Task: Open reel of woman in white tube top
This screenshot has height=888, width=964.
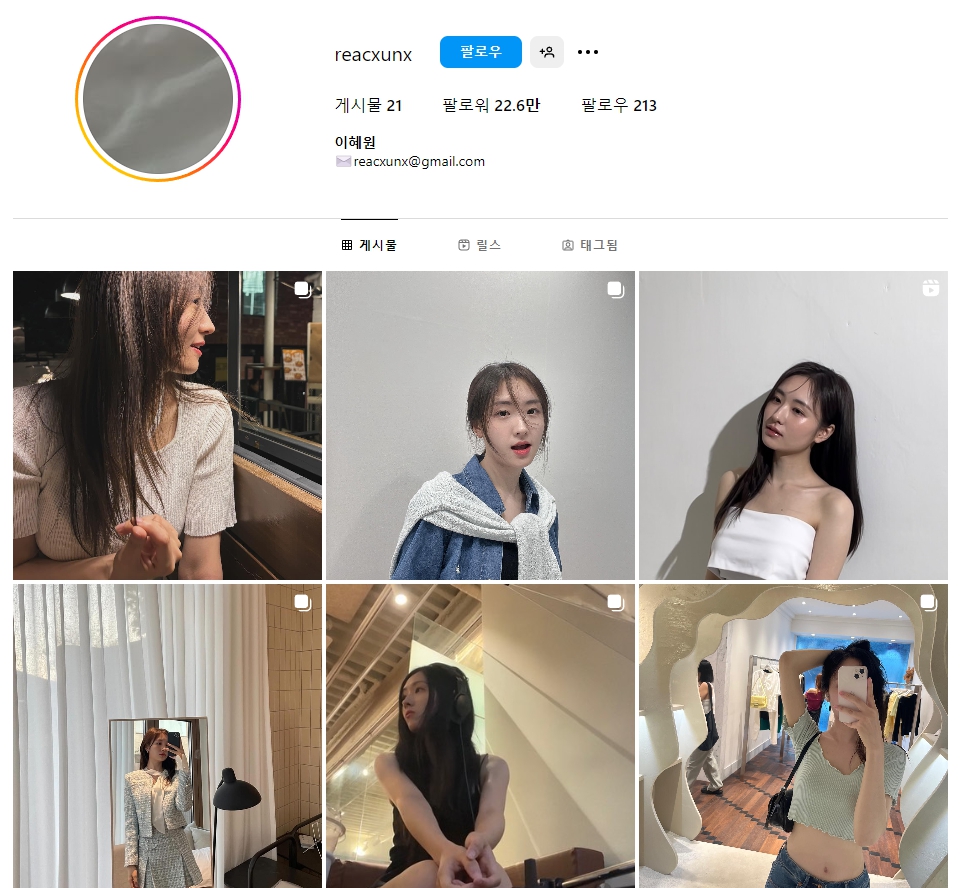Action: click(x=793, y=425)
